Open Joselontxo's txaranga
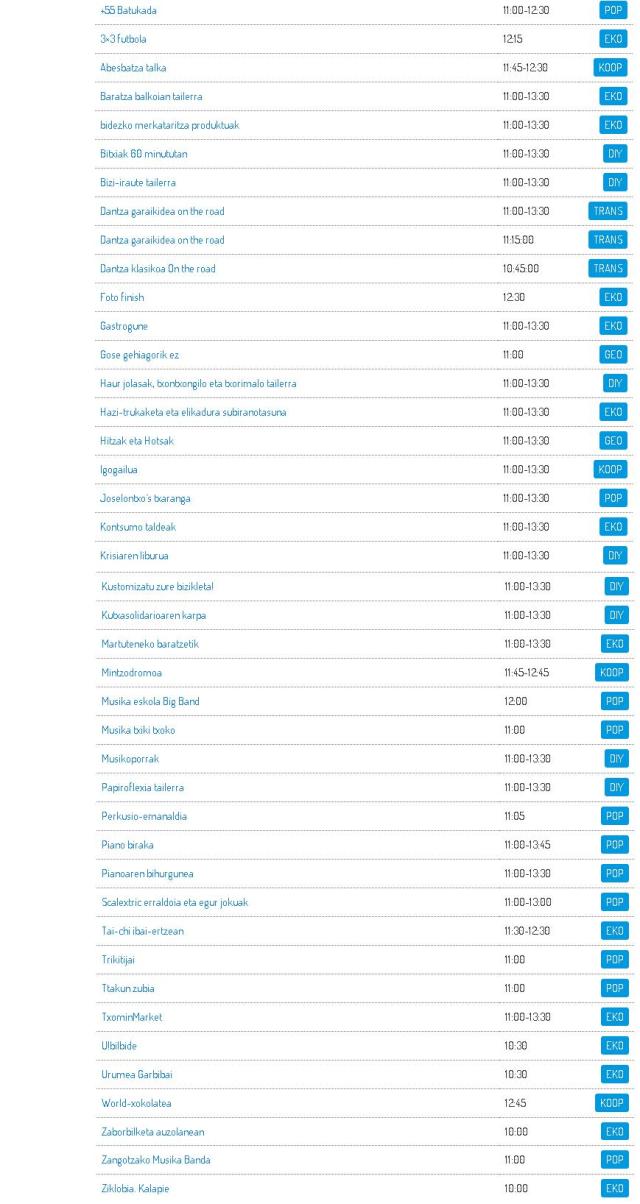The image size is (640, 1204). point(145,499)
